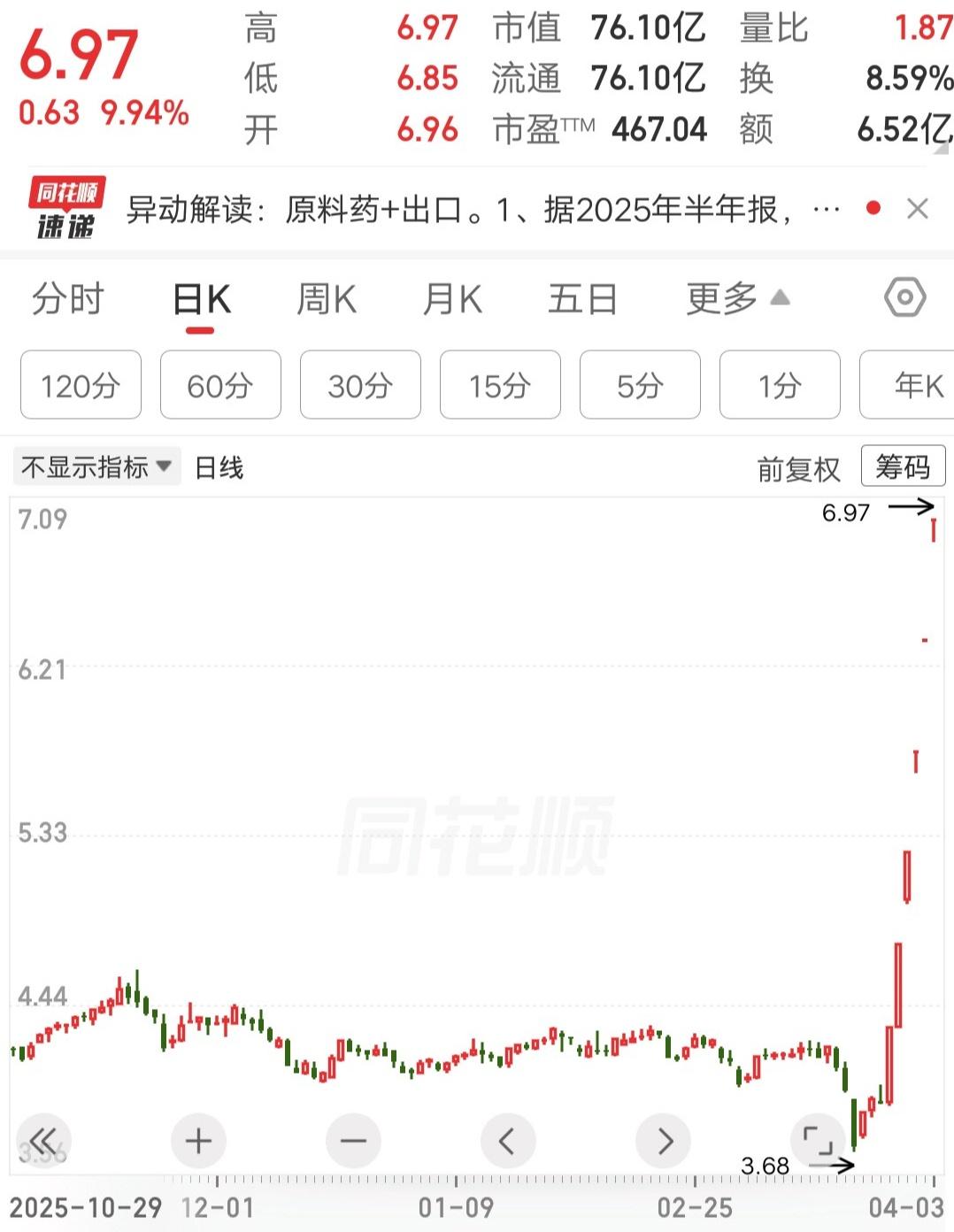Image resolution: width=954 pixels, height=1232 pixels.
Task: Enter fullscreen chart mode icon
Action: [818, 1141]
